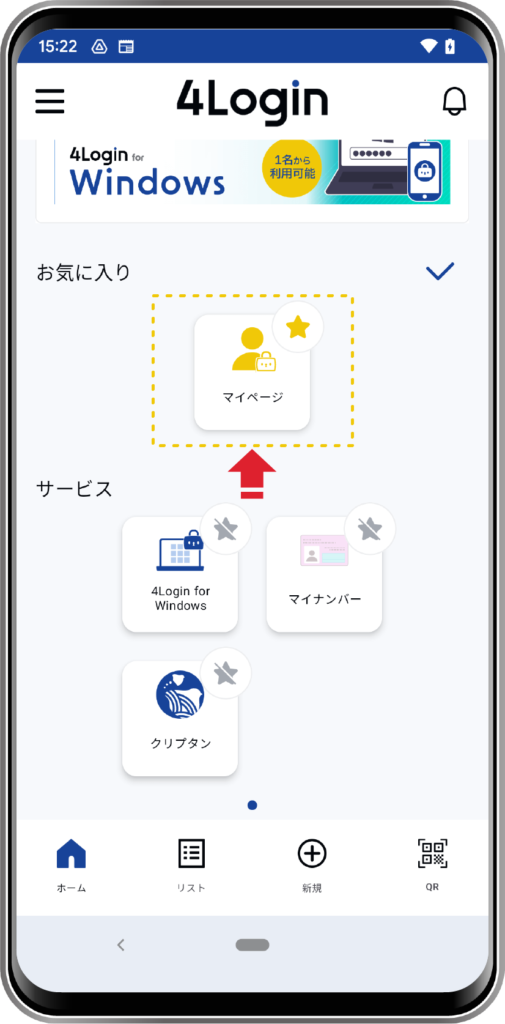Add マイナンバー to favorites via star
Viewport: 505px width, 1024px height.
[370, 529]
